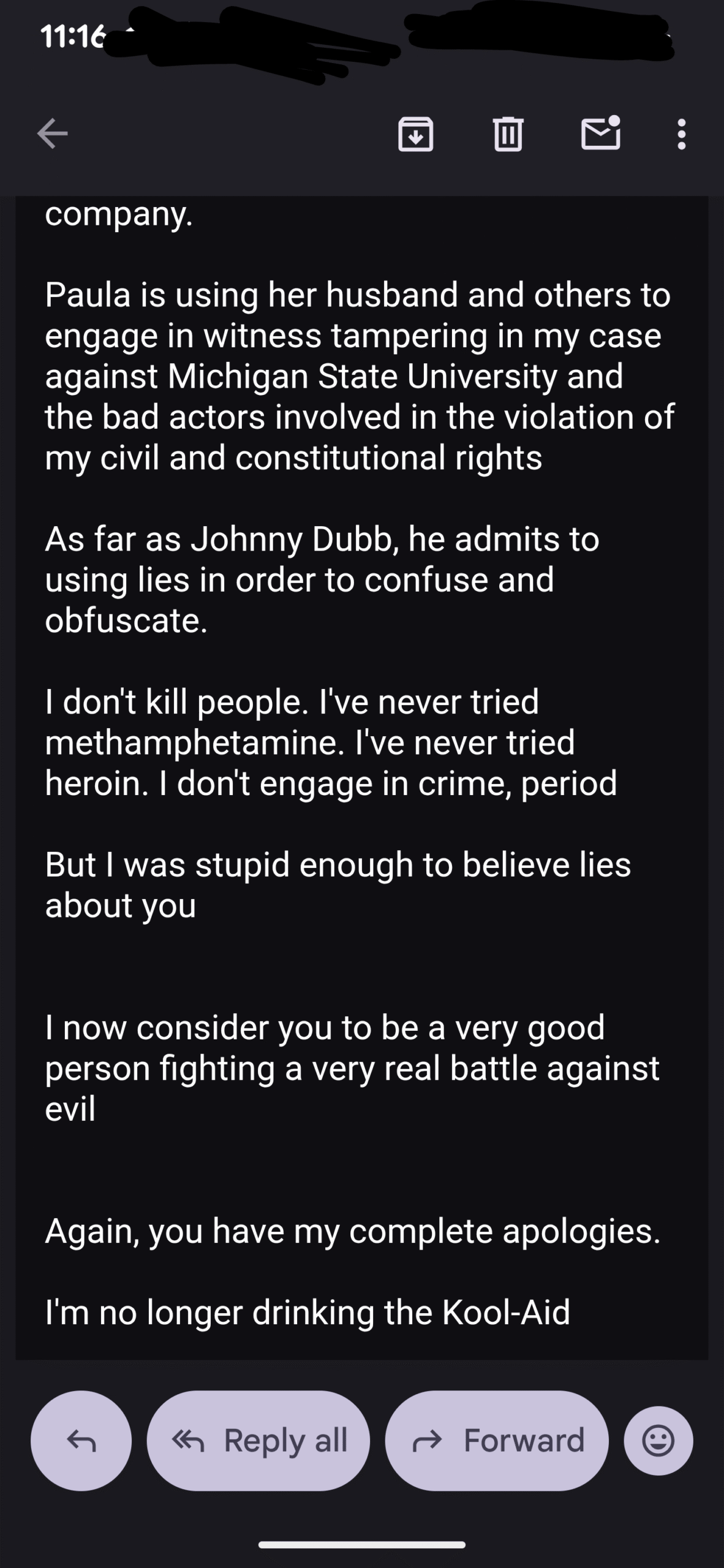Open the three-dot overflow menu
Viewport: 724px width, 1568px height.
pos(681,134)
